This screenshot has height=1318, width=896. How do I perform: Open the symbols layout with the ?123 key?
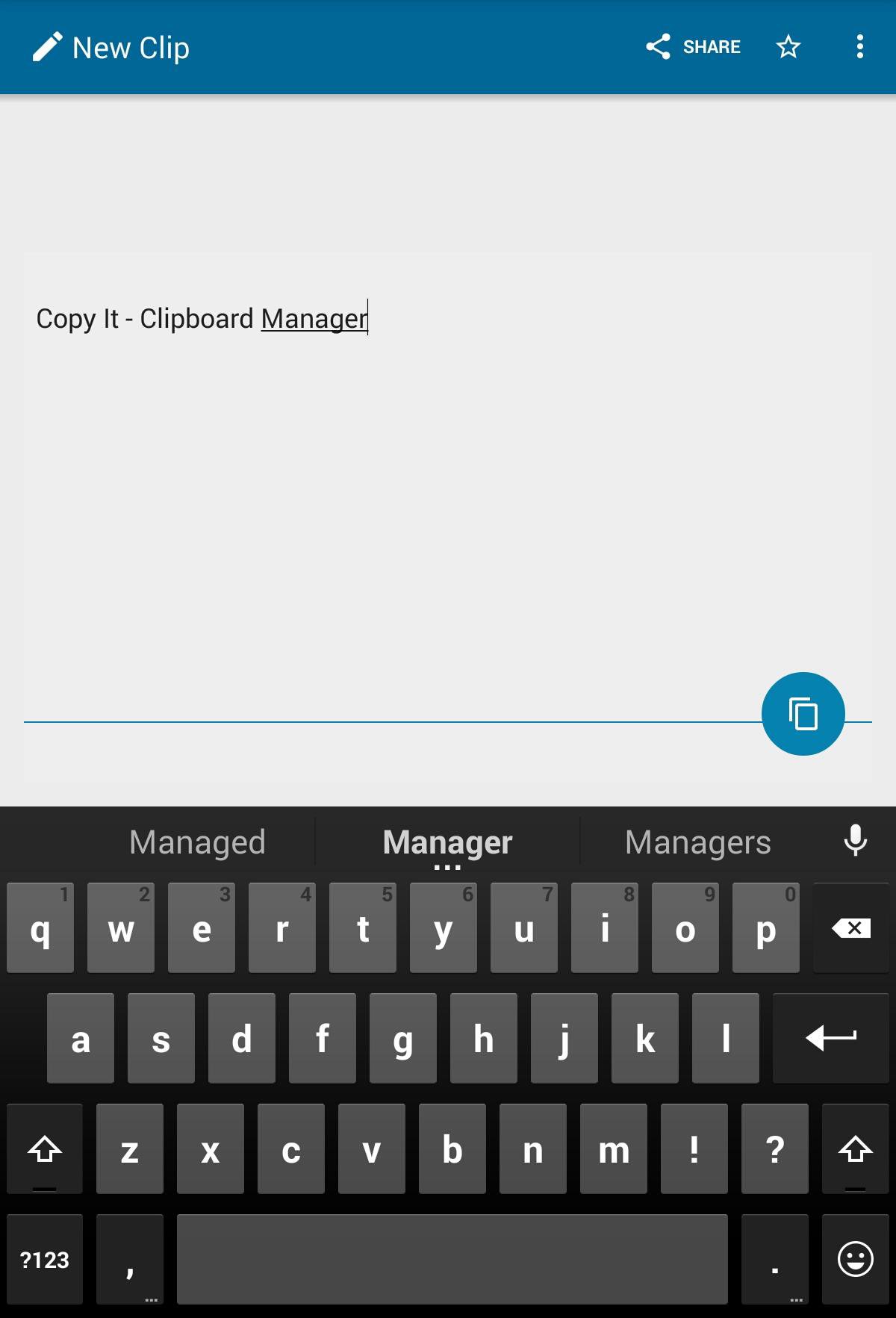45,1260
